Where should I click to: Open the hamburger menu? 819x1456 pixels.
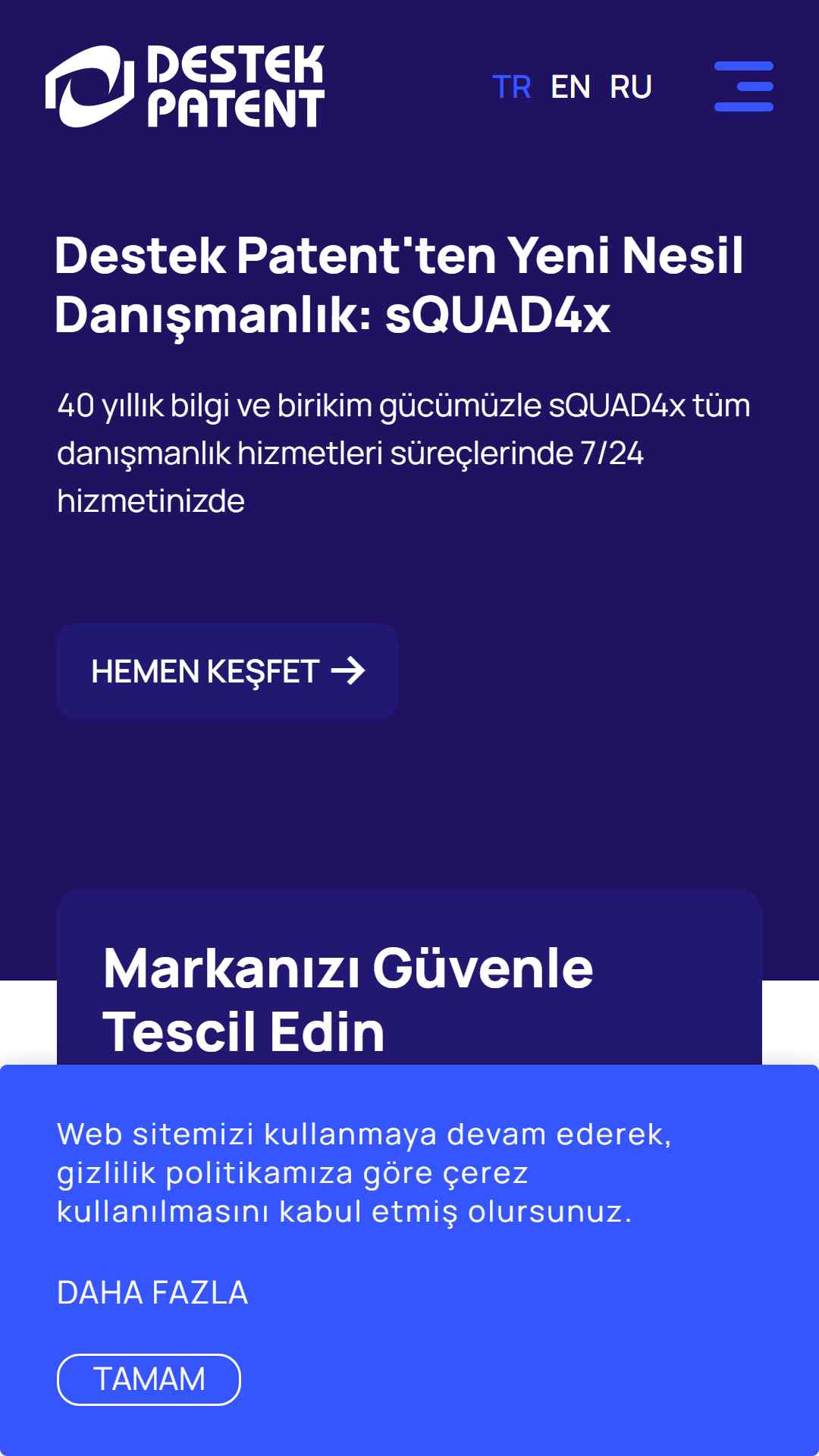point(743,86)
